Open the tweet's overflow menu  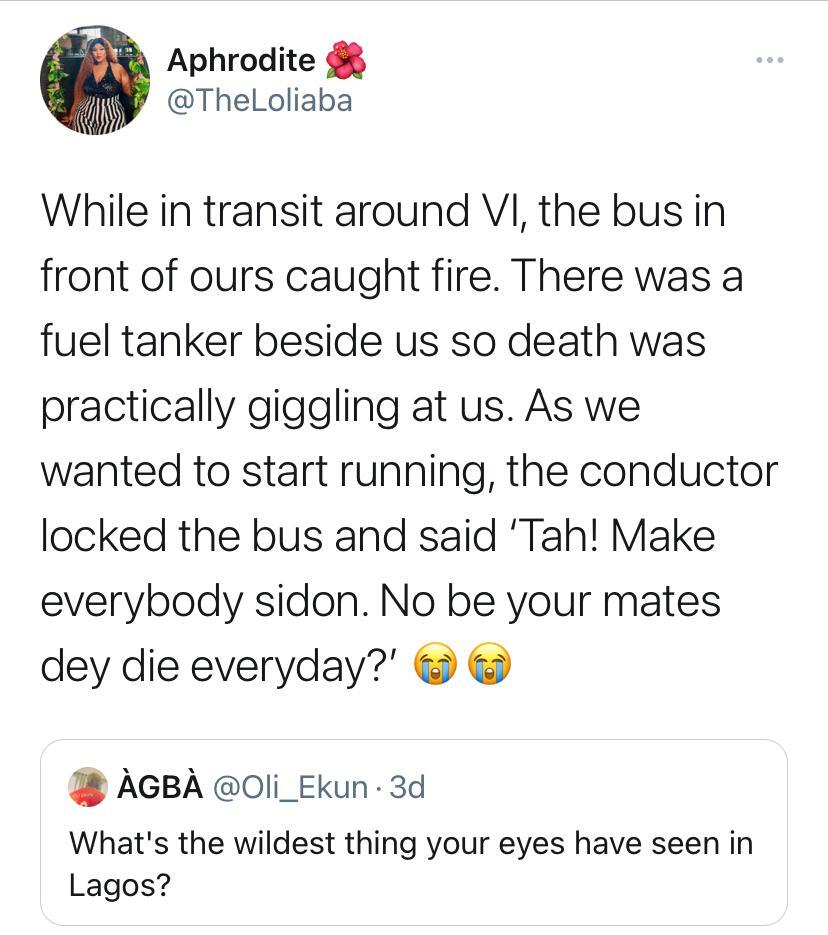click(x=769, y=61)
